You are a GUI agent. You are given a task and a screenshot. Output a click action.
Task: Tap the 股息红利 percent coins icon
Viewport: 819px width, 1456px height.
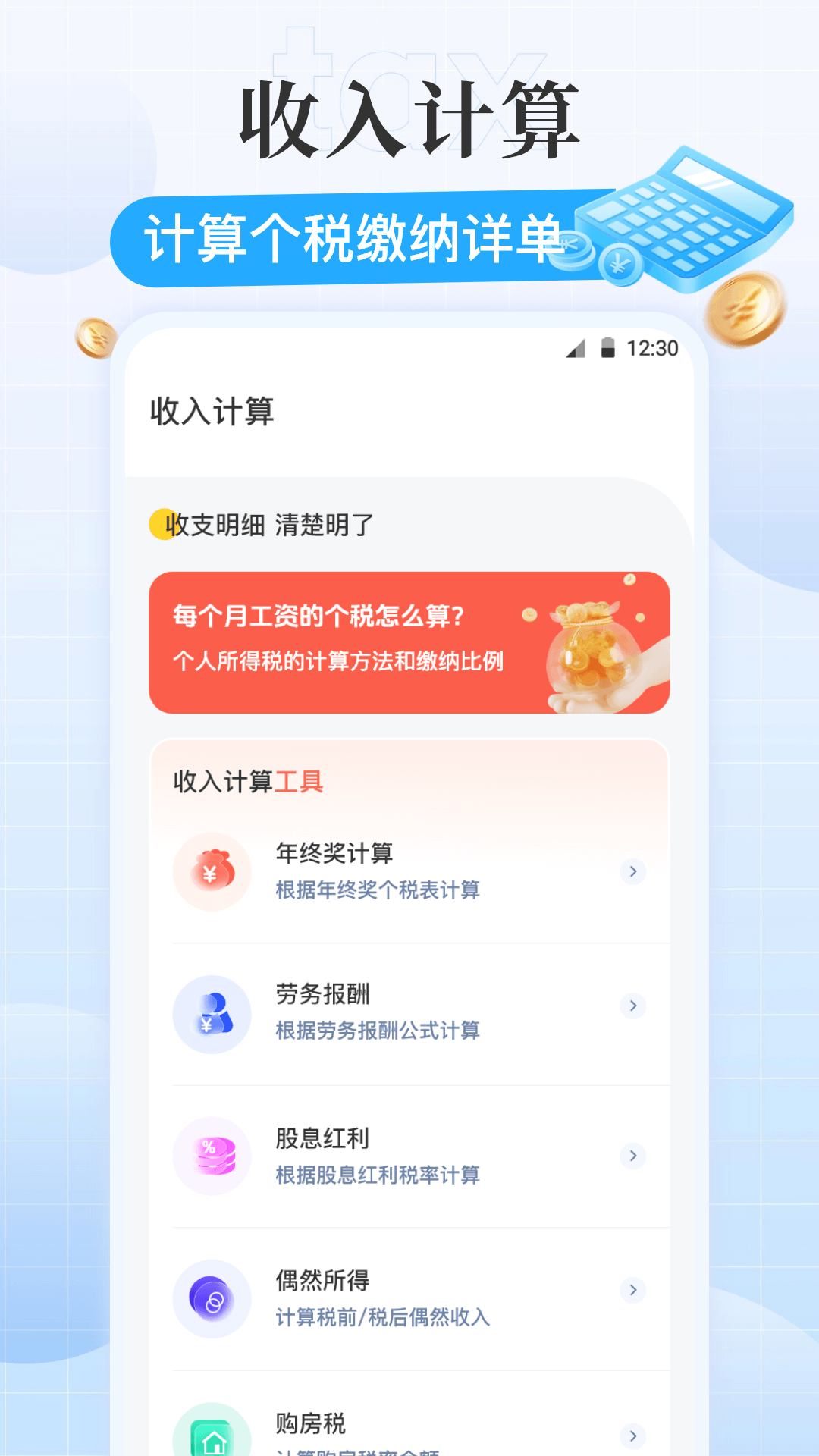[x=212, y=1156]
